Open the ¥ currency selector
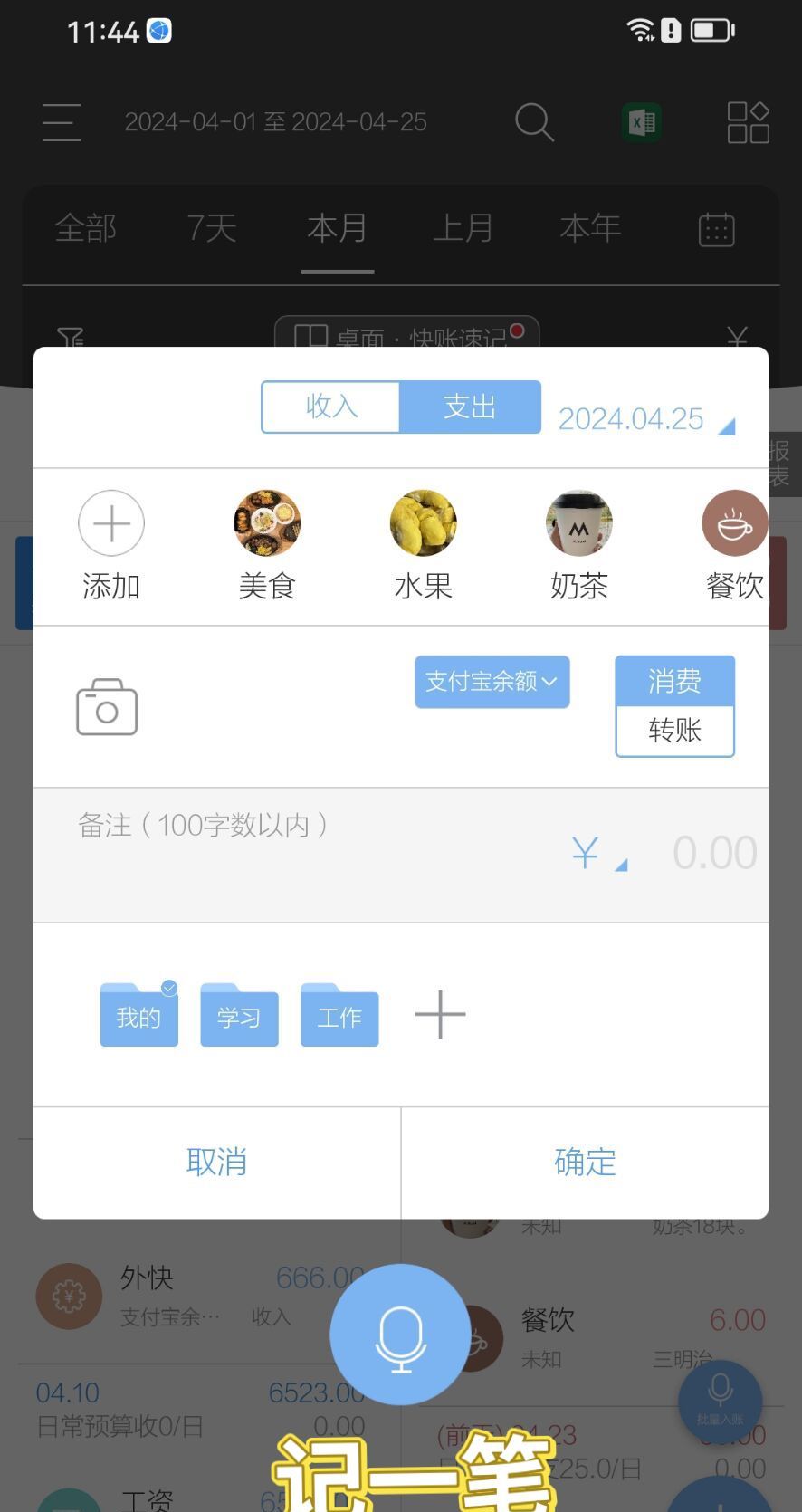 pyautogui.click(x=593, y=852)
